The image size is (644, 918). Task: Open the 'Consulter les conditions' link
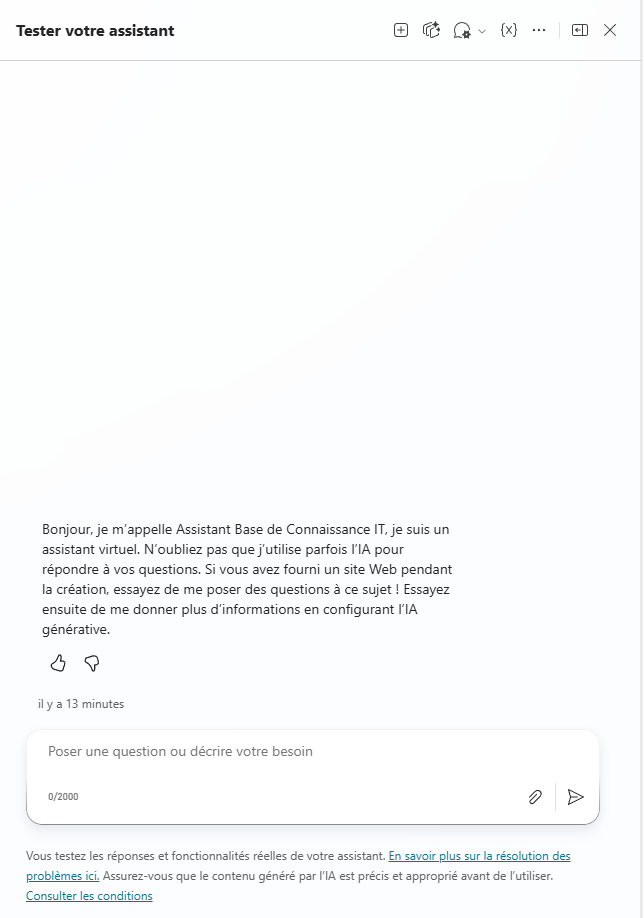click(89, 896)
